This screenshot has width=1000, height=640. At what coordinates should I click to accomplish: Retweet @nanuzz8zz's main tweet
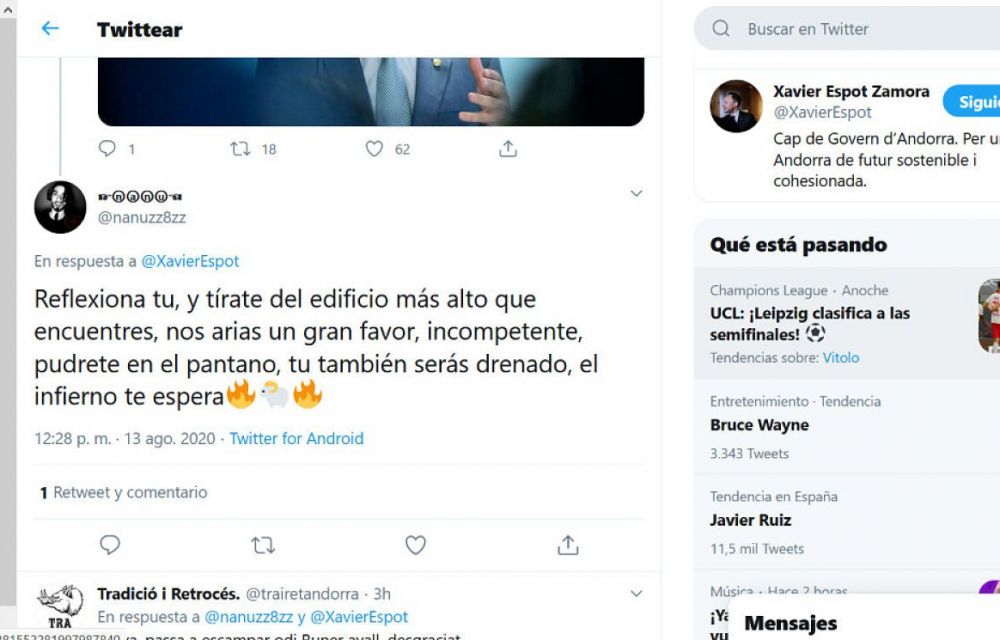[x=263, y=545]
